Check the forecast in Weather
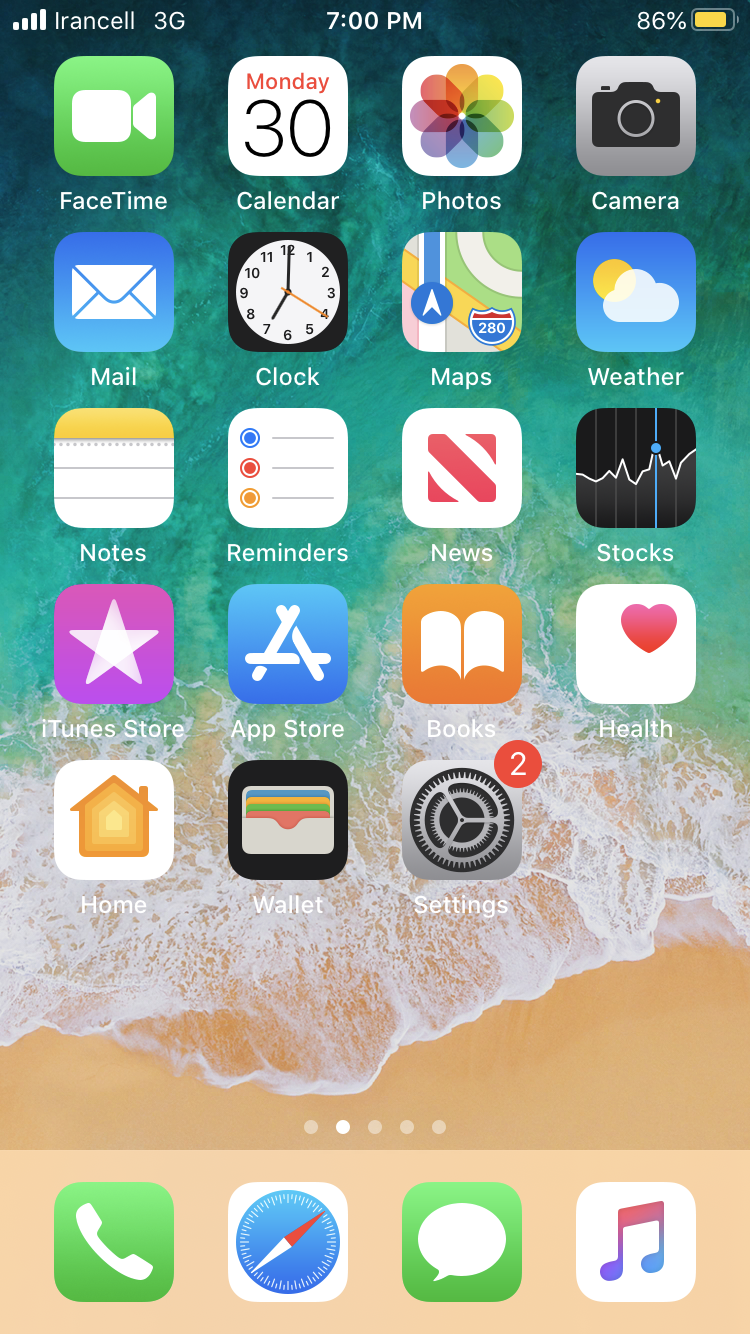Image resolution: width=750 pixels, height=1334 pixels. pyautogui.click(x=636, y=292)
